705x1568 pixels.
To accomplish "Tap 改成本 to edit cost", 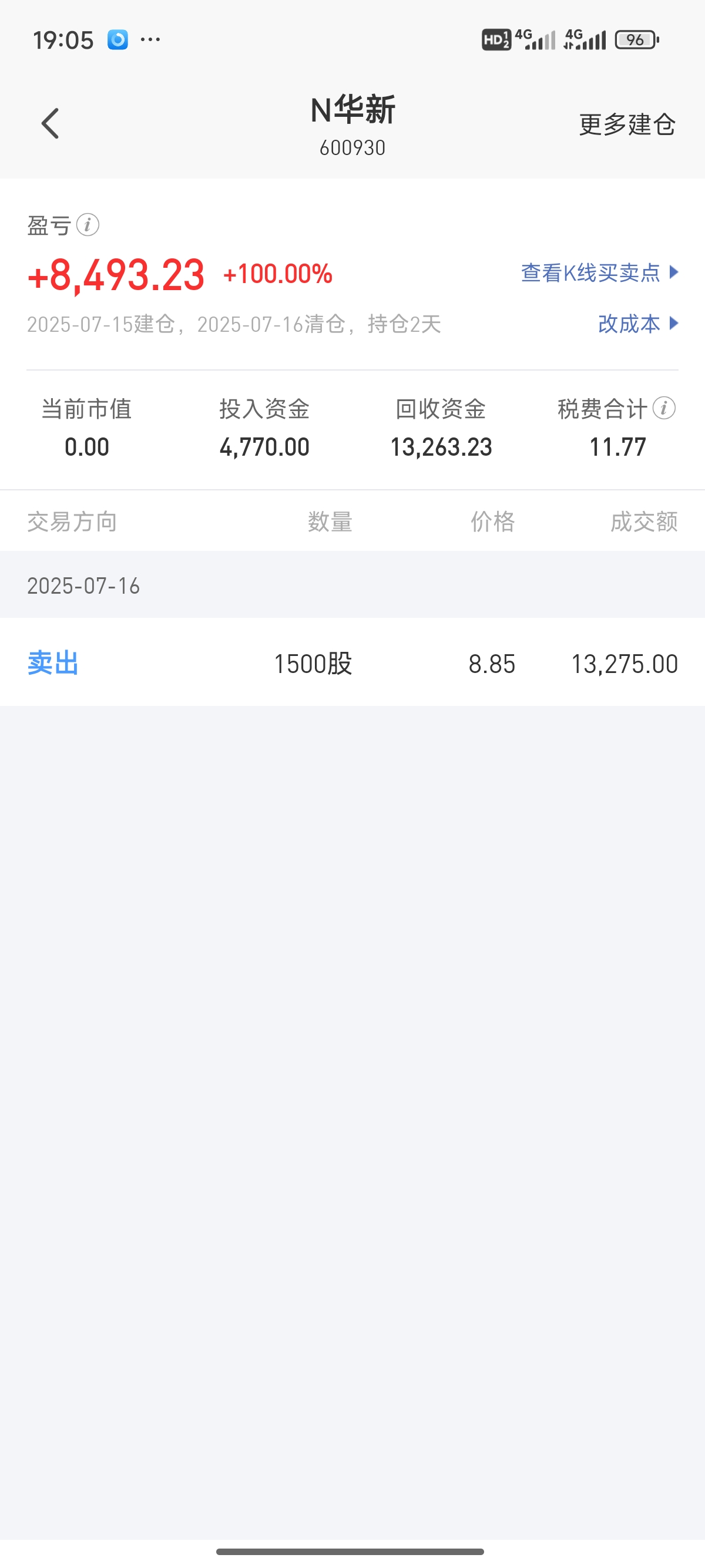I will click(x=637, y=323).
